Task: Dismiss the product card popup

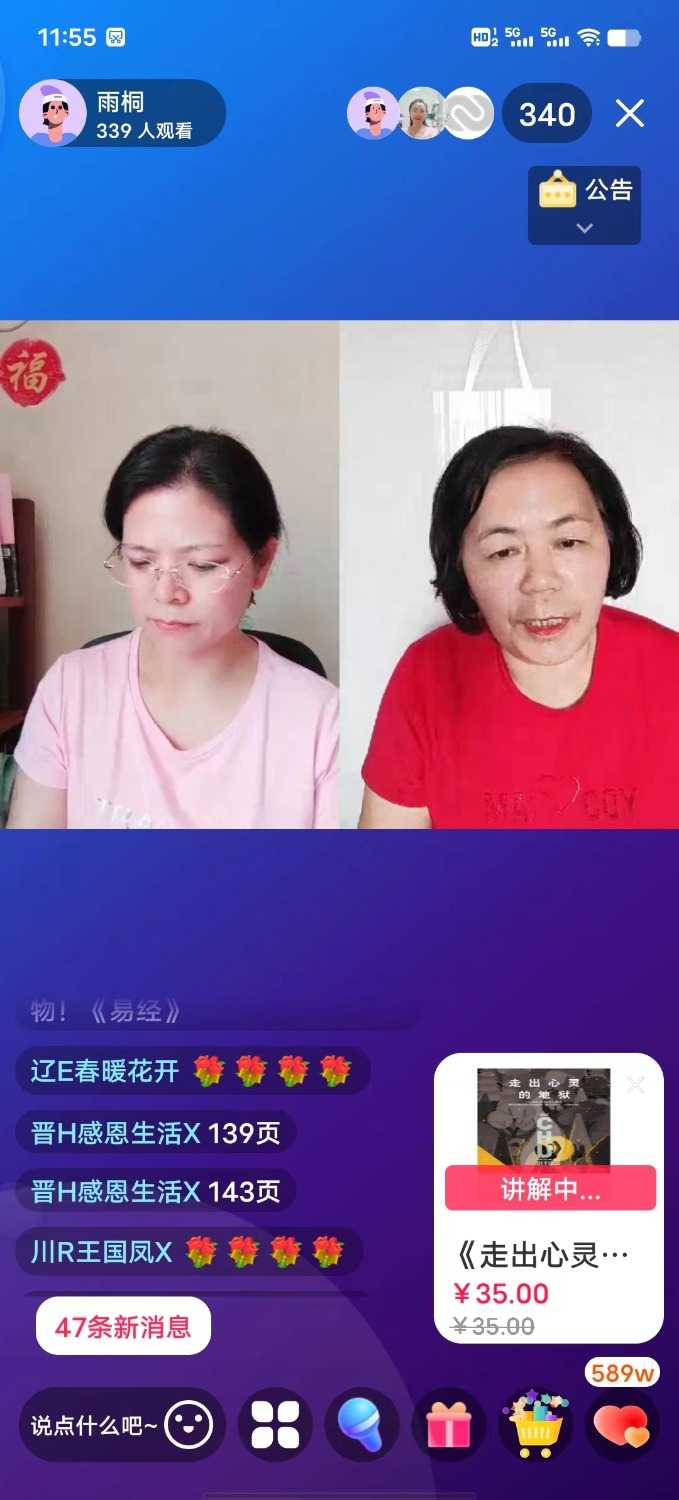Action: pyautogui.click(x=635, y=1084)
